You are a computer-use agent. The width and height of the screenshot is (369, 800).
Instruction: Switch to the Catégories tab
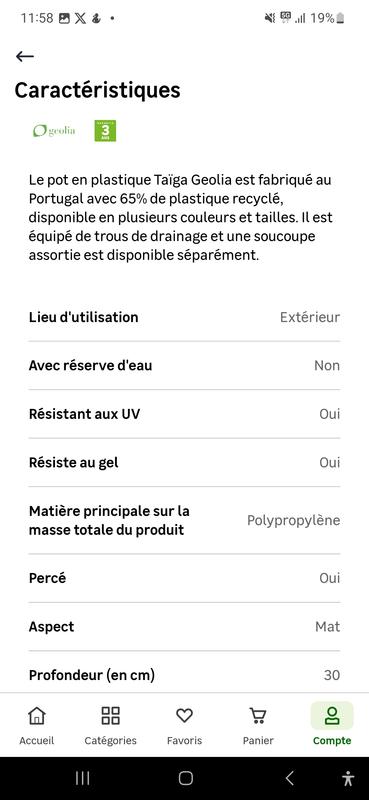click(x=110, y=726)
